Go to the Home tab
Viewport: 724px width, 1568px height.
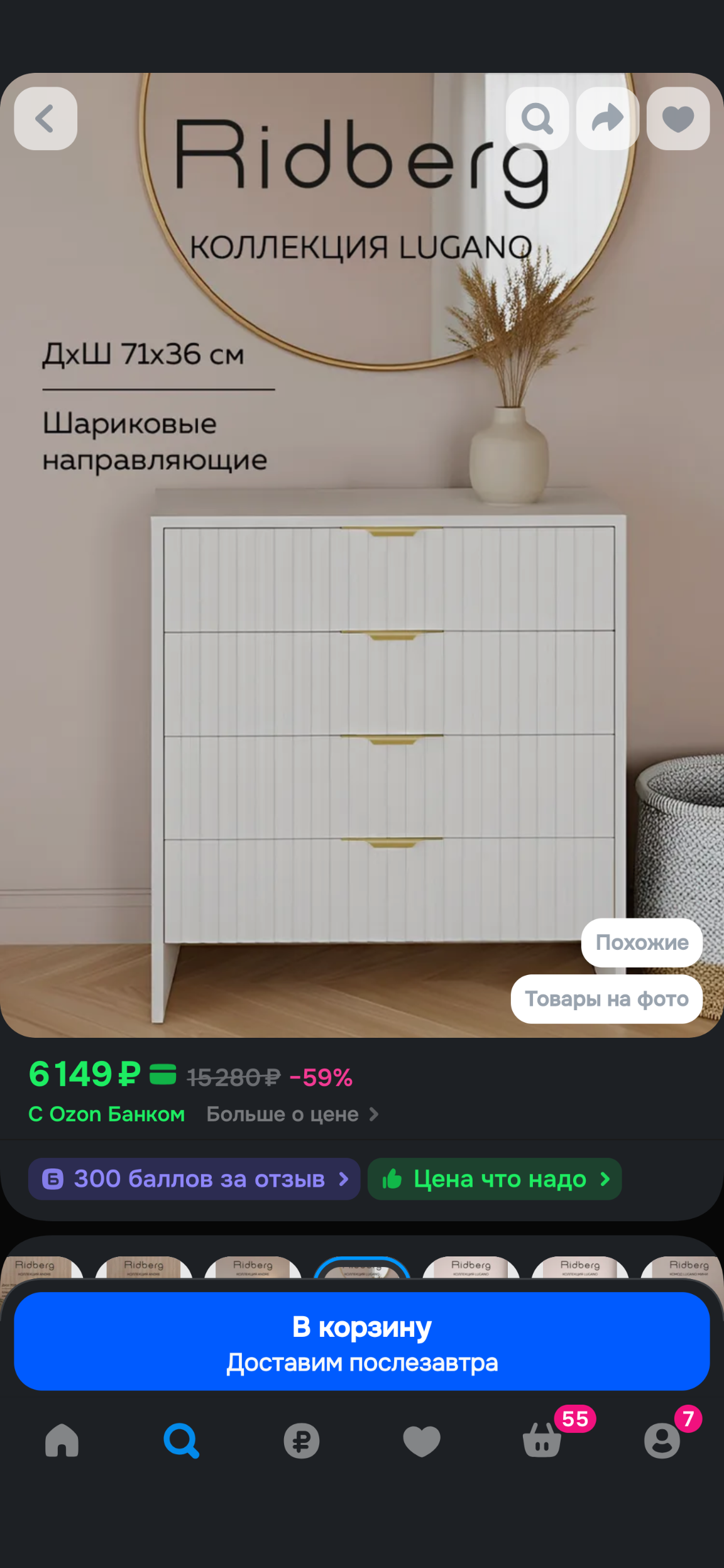[62, 1440]
